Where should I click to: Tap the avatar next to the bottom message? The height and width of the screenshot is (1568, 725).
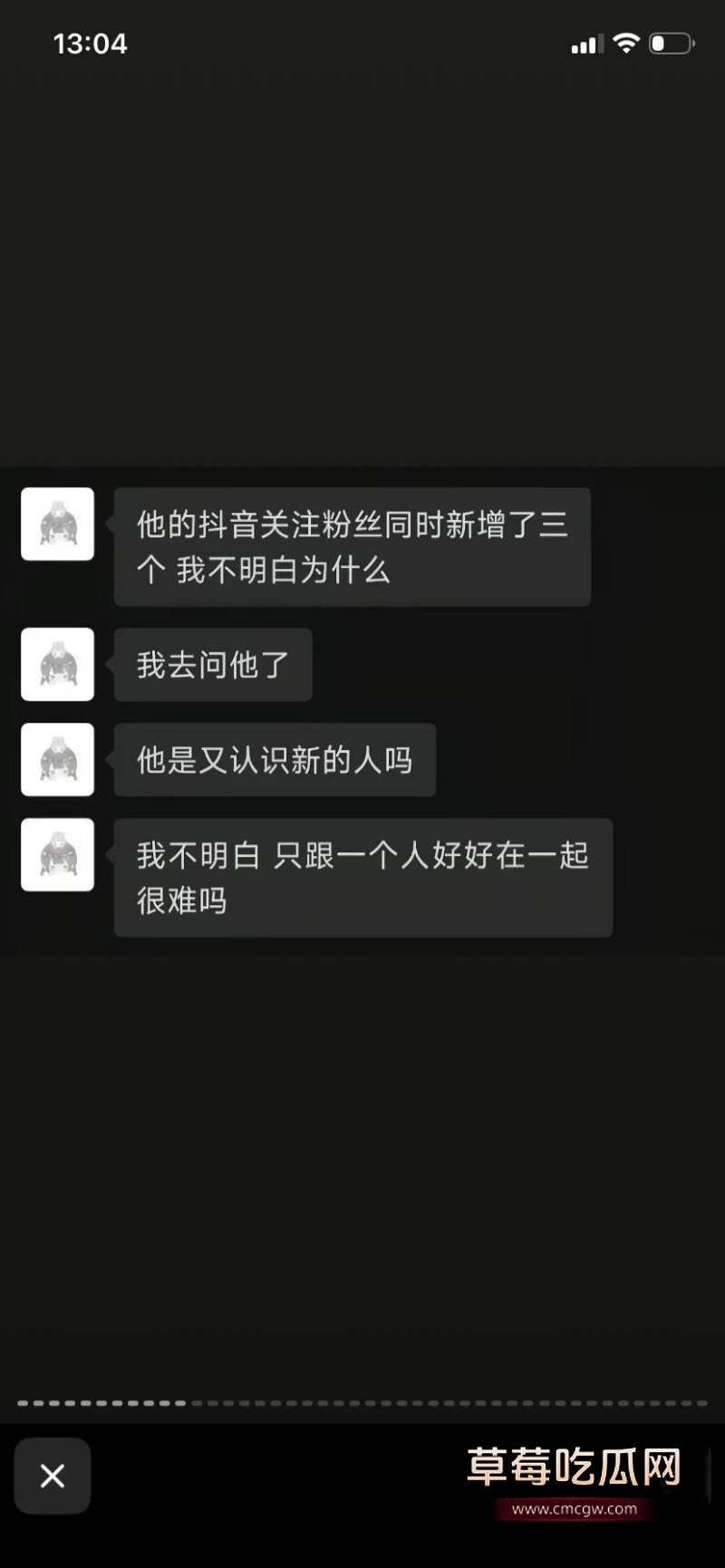pyautogui.click(x=57, y=855)
